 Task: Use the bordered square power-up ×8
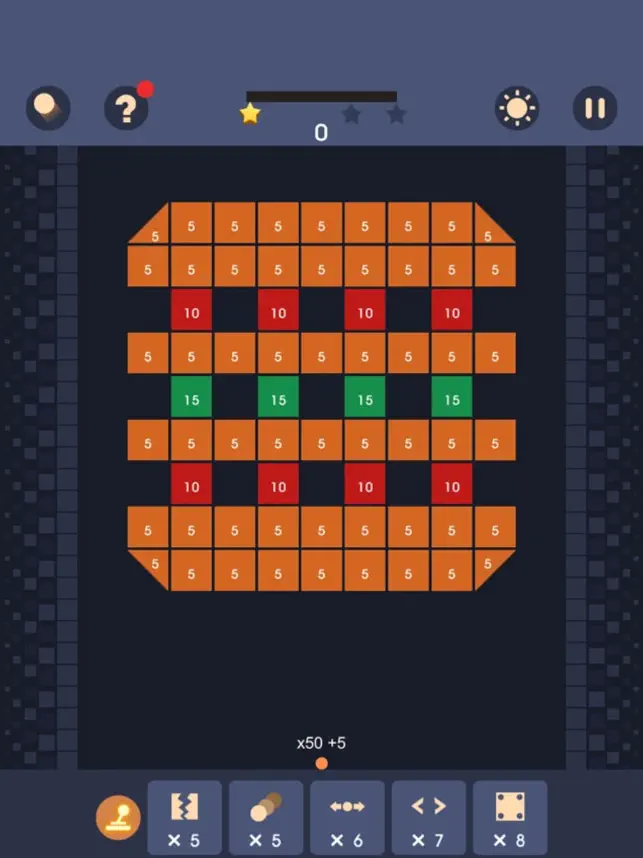pos(510,817)
